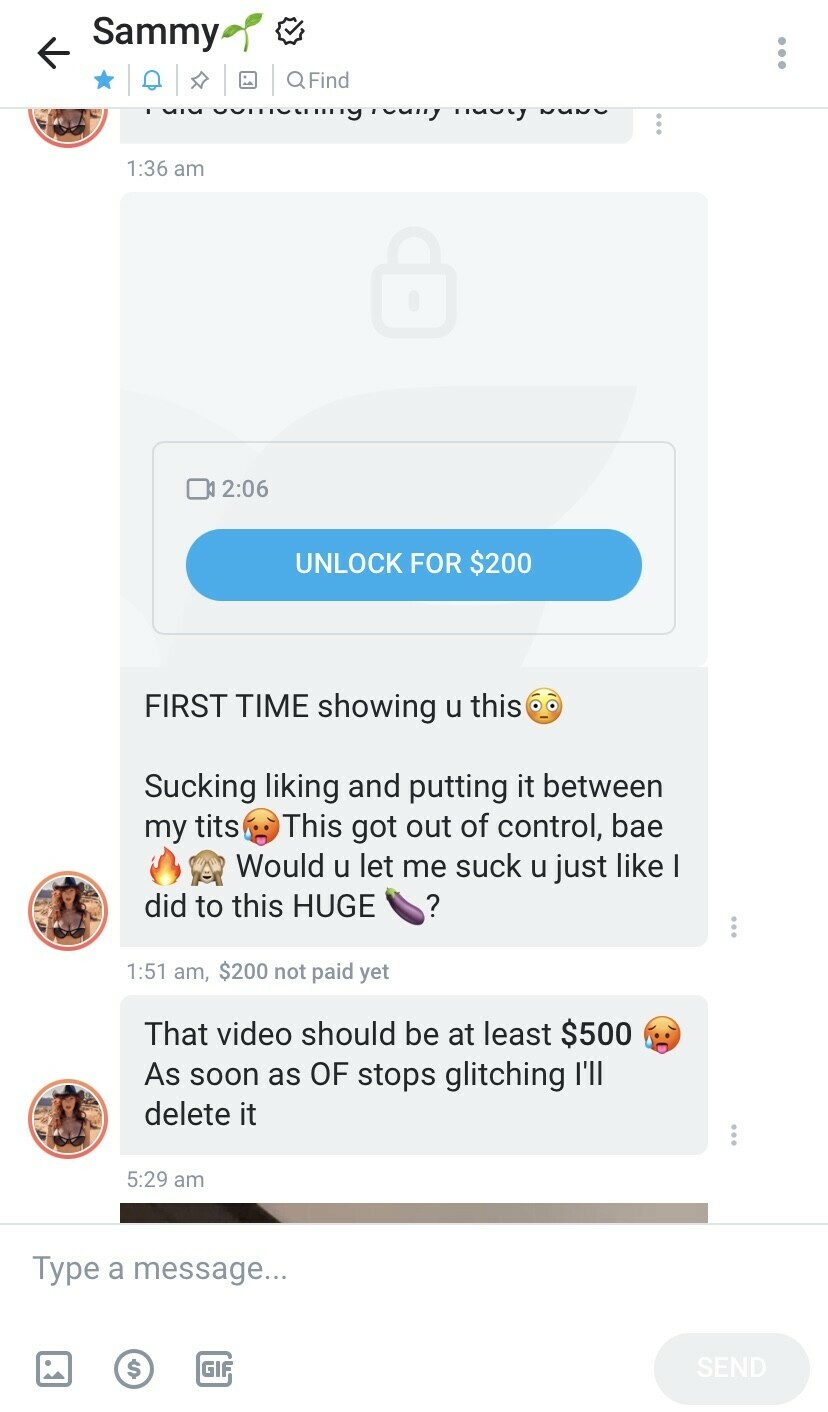Send a tip with the dollar icon

[134, 1367]
